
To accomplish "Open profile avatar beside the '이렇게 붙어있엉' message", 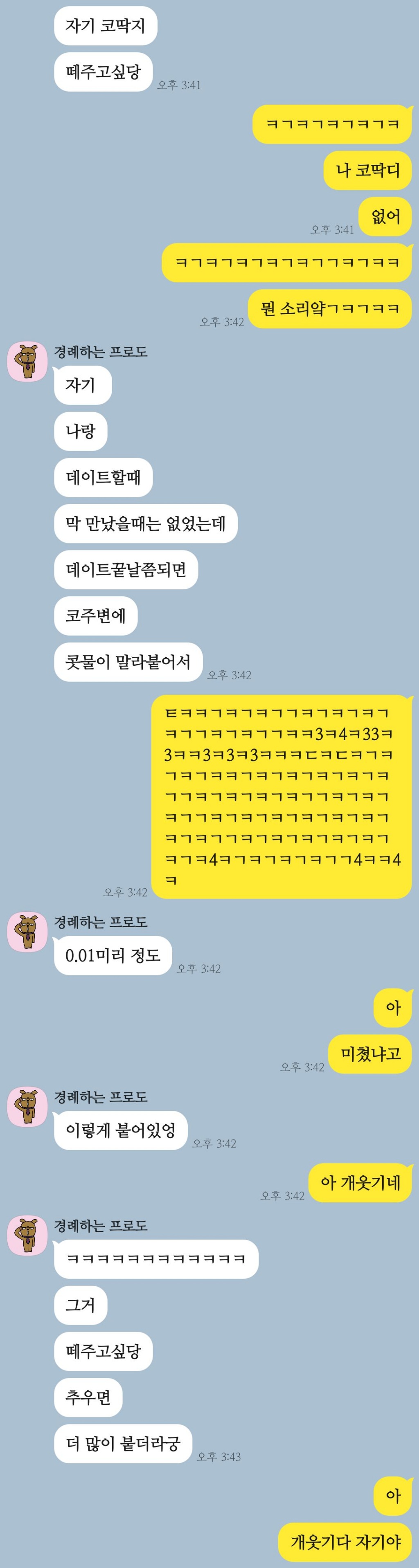I will (x=27, y=1107).
